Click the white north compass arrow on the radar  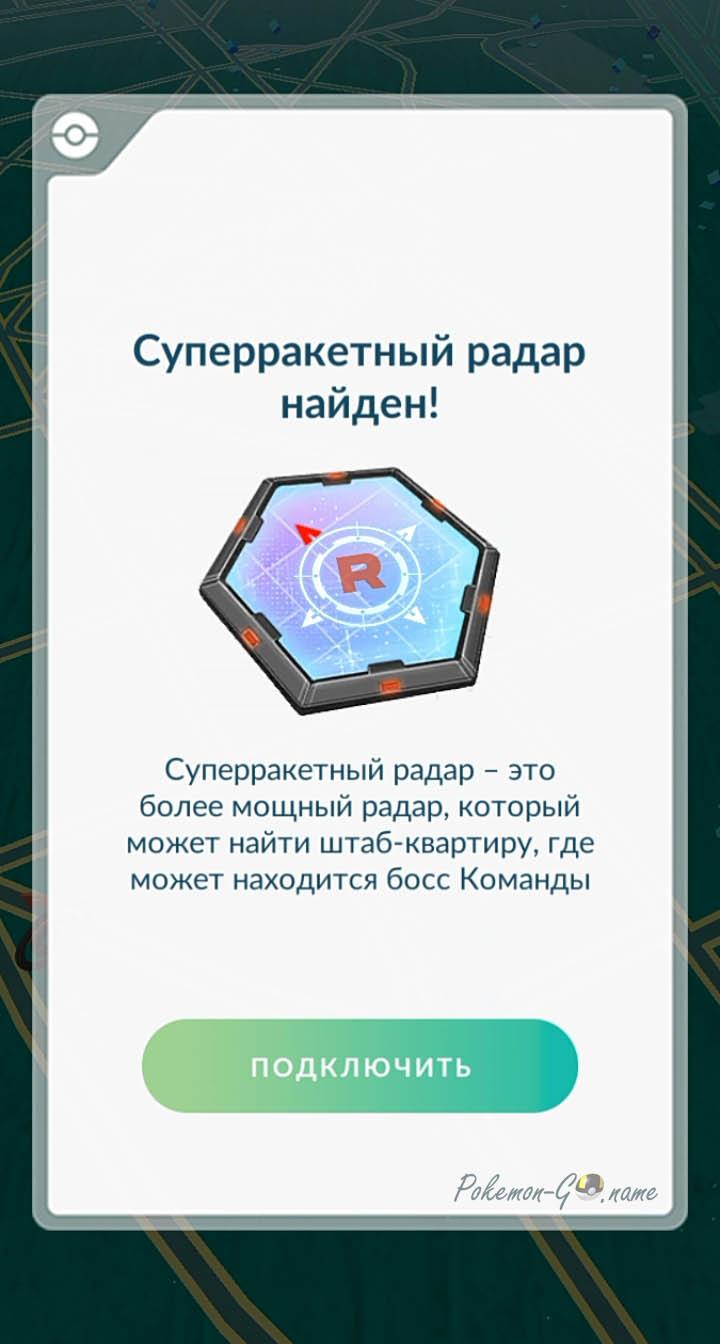pos(407,534)
